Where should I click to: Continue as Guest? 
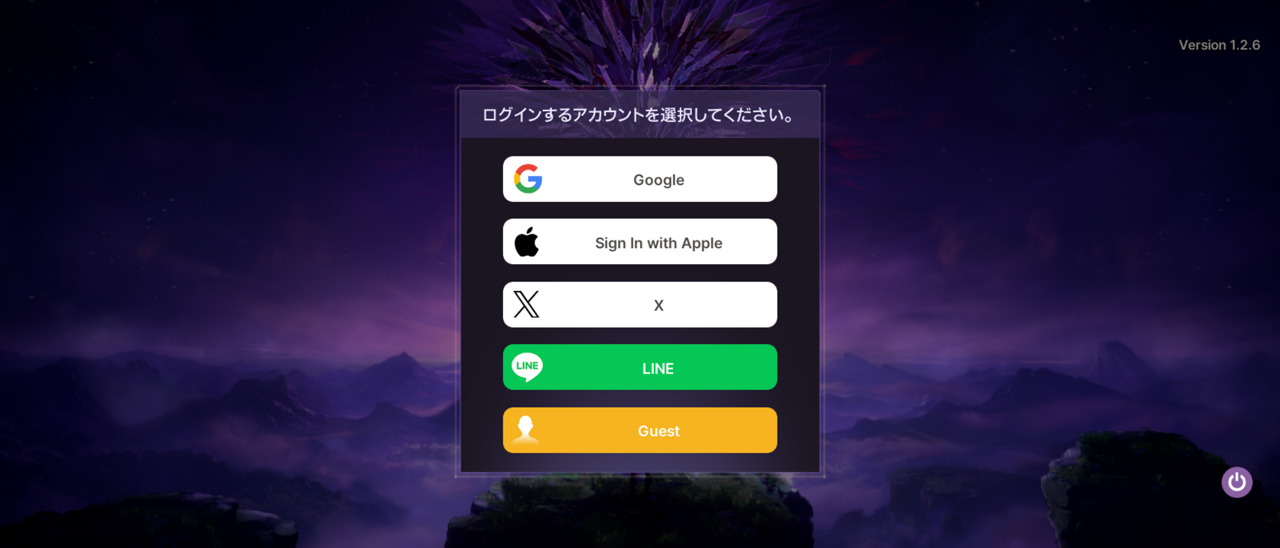click(x=640, y=430)
